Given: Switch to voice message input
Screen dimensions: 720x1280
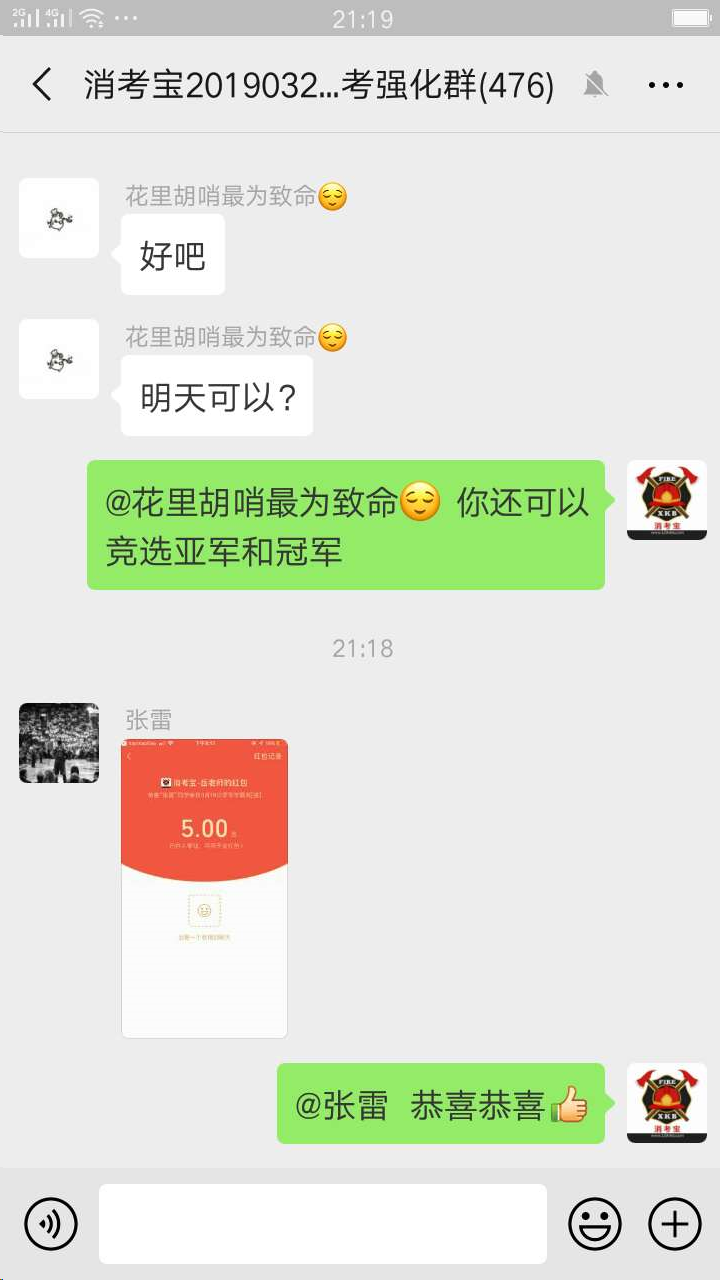Looking at the screenshot, I should coord(51,1223).
